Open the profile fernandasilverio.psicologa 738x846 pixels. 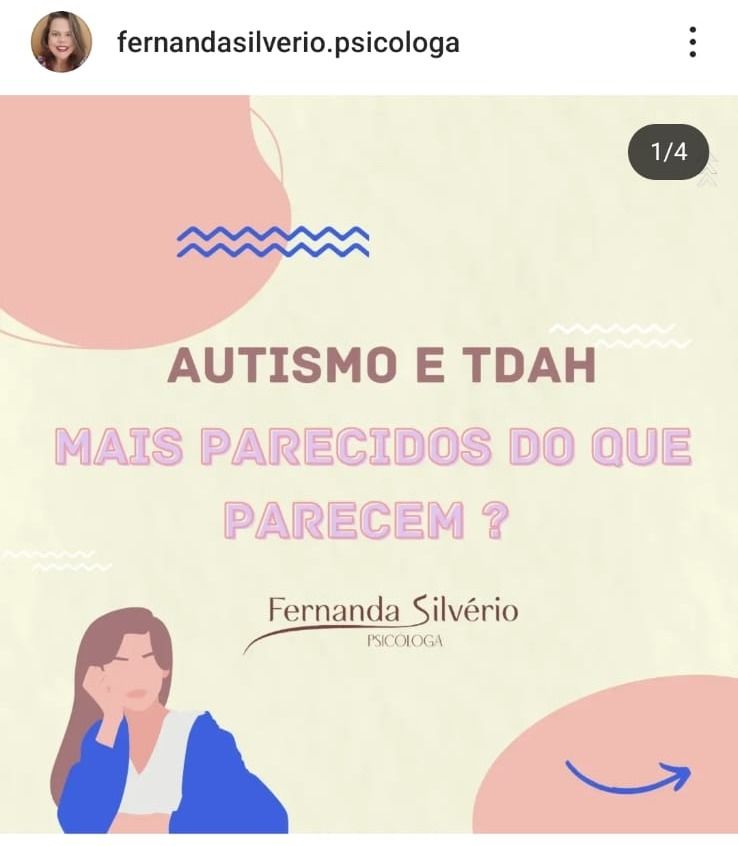pos(288,41)
